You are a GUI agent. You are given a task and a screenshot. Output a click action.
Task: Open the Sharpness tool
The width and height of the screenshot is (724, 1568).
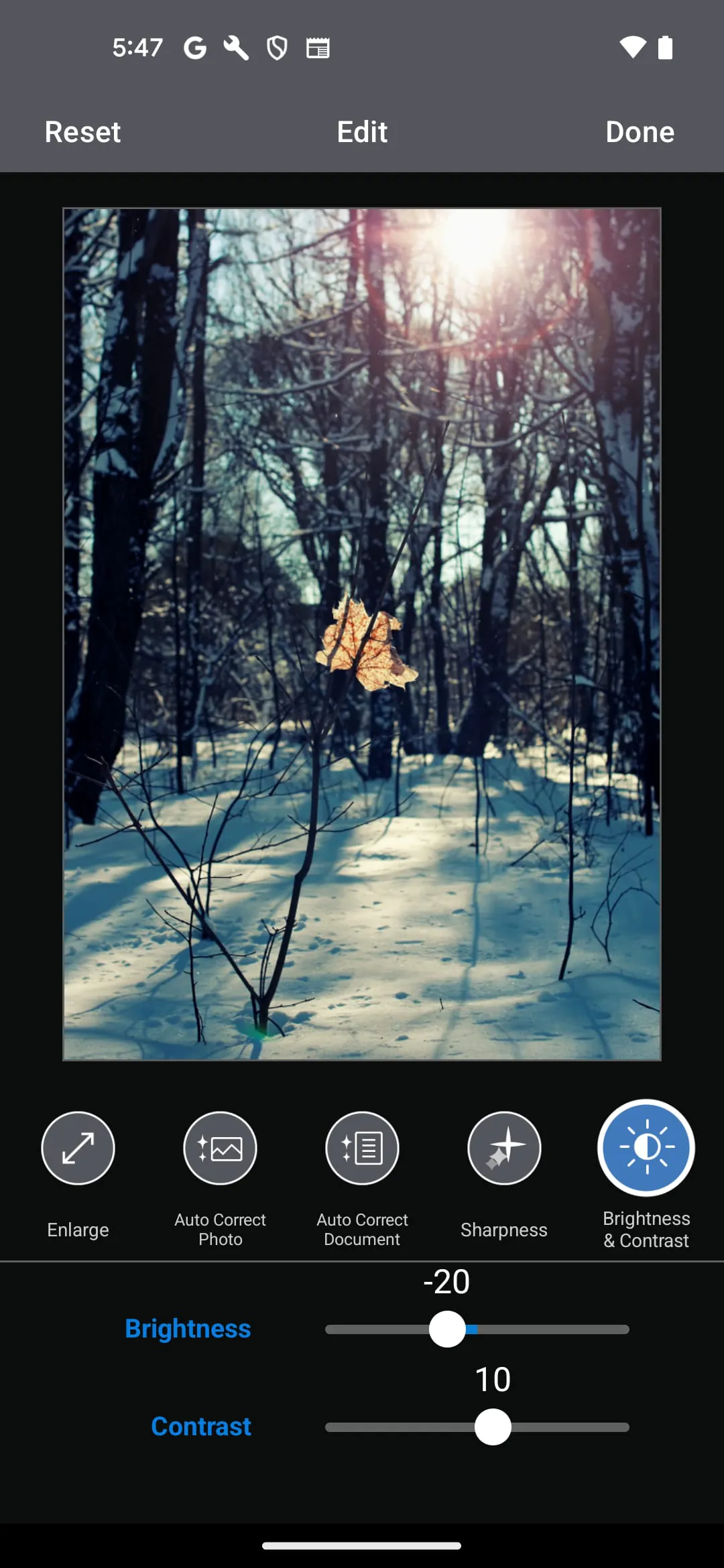[504, 1148]
